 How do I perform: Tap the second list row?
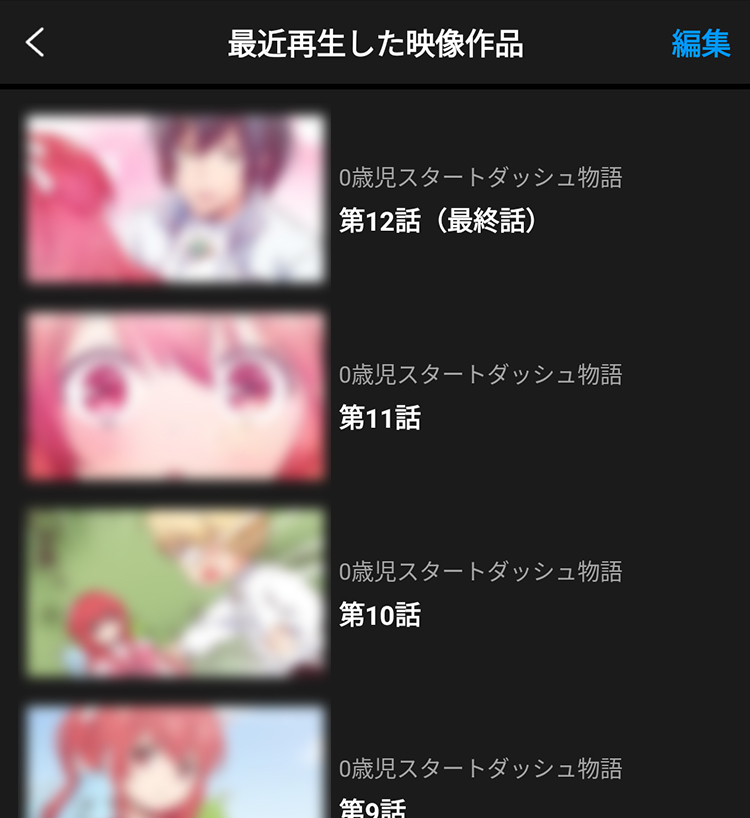[375, 396]
